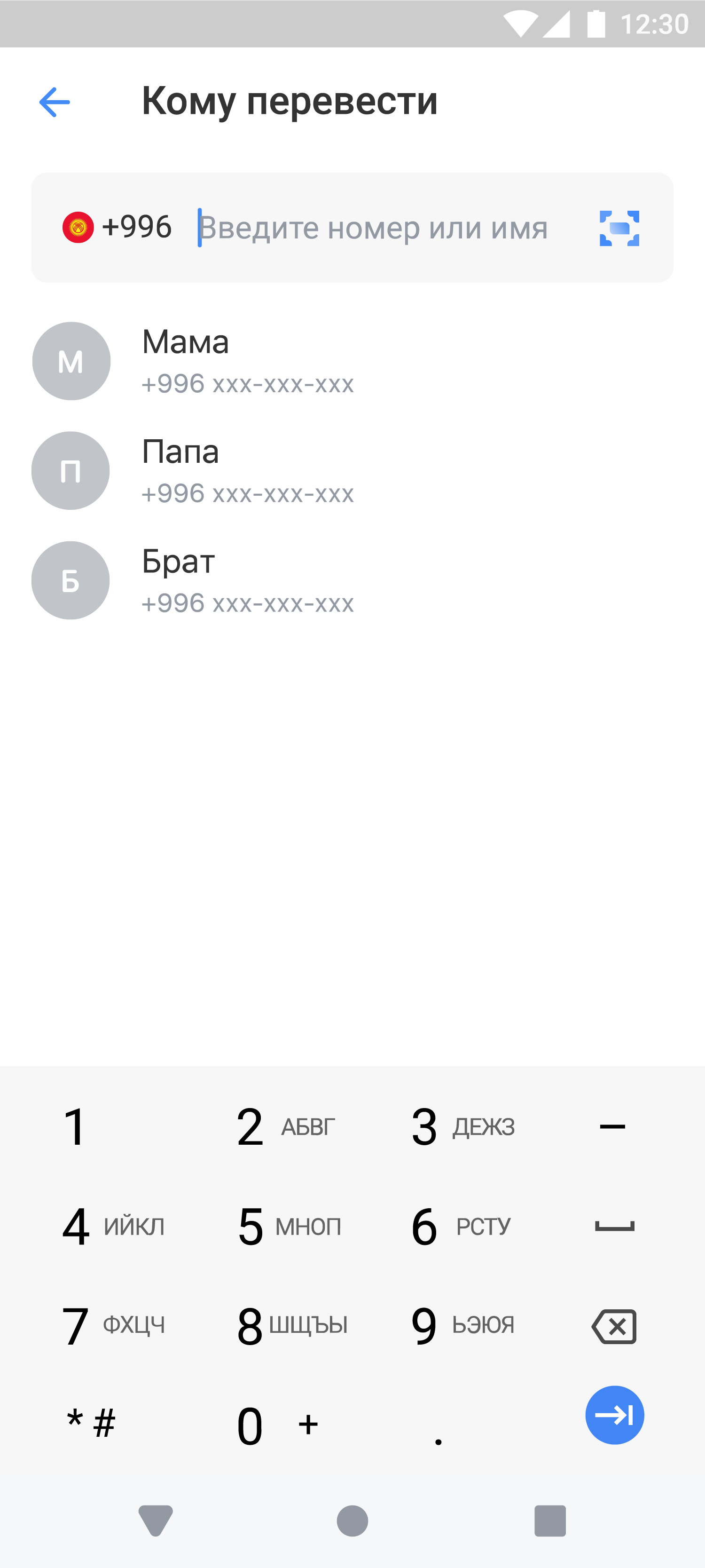The height and width of the screenshot is (1568, 705).
Task: Tap the 0 key on the keypad
Action: click(x=250, y=1426)
